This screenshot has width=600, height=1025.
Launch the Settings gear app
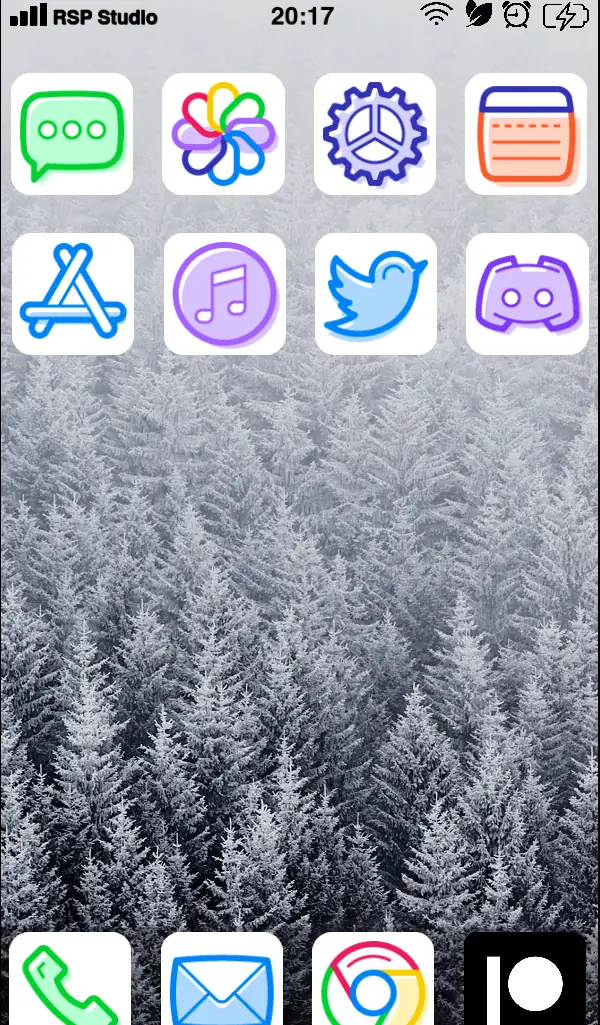tap(375, 134)
